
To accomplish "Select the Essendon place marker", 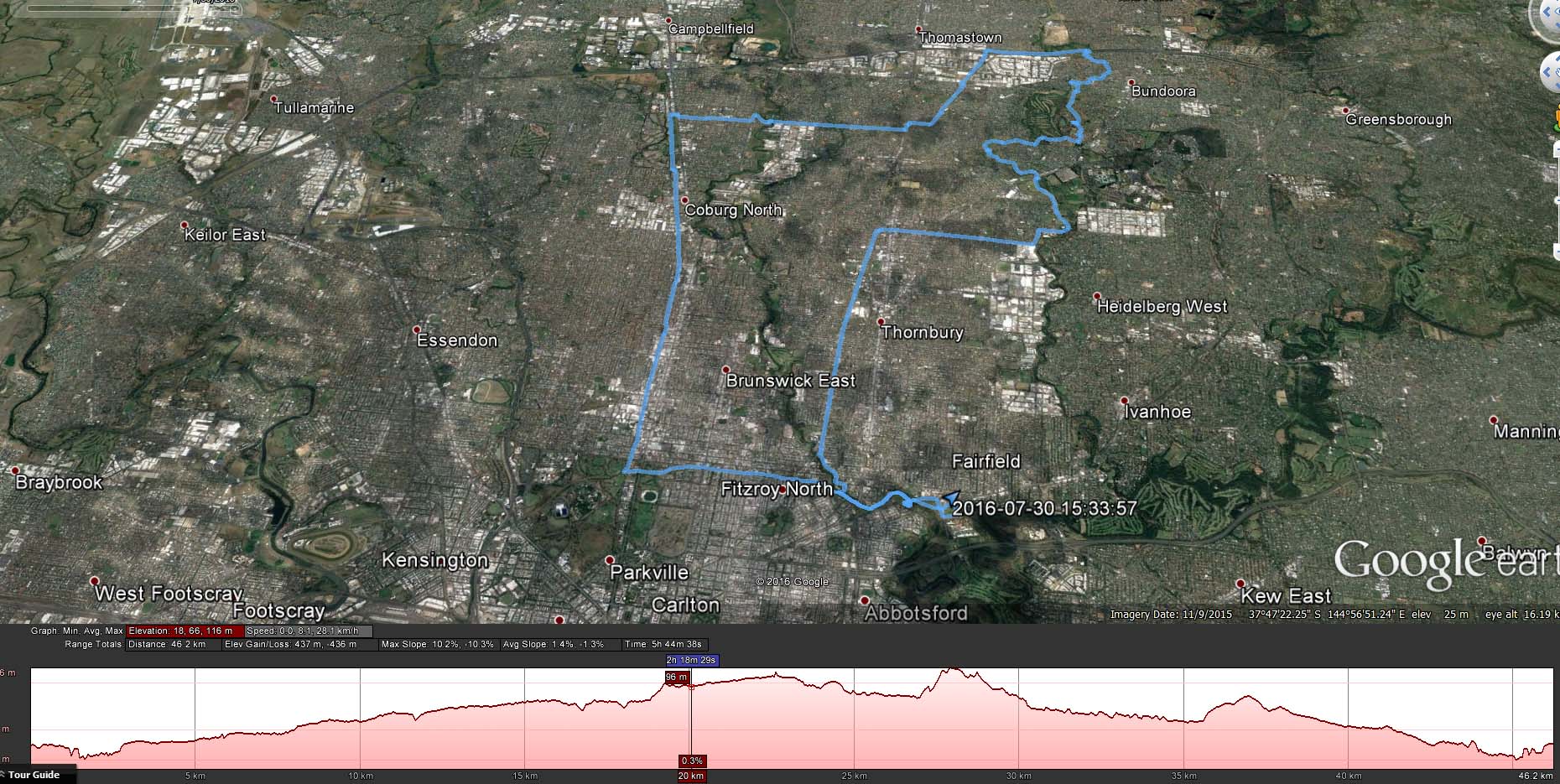I will [x=418, y=330].
